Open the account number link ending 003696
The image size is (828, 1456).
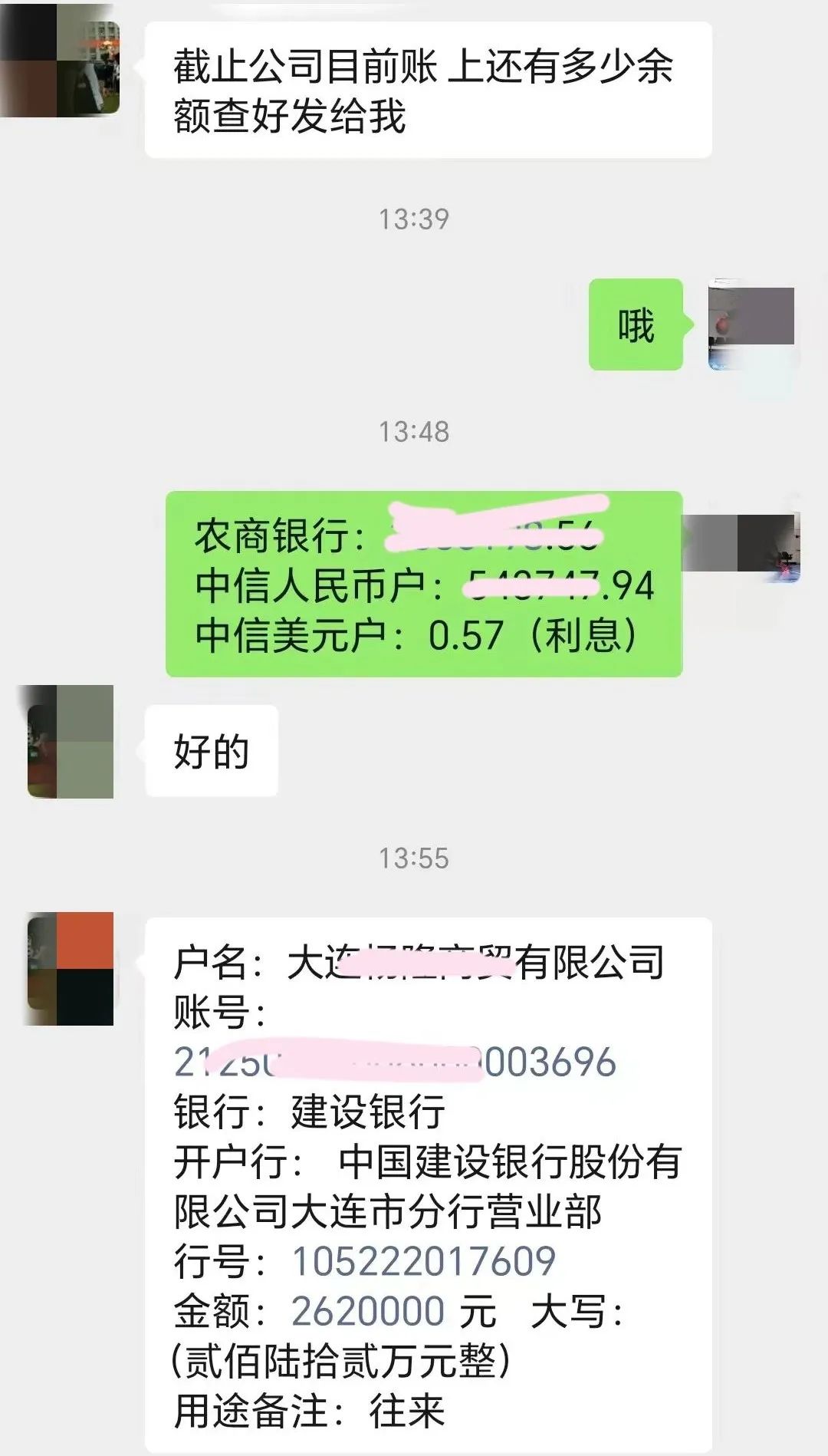395,1062
